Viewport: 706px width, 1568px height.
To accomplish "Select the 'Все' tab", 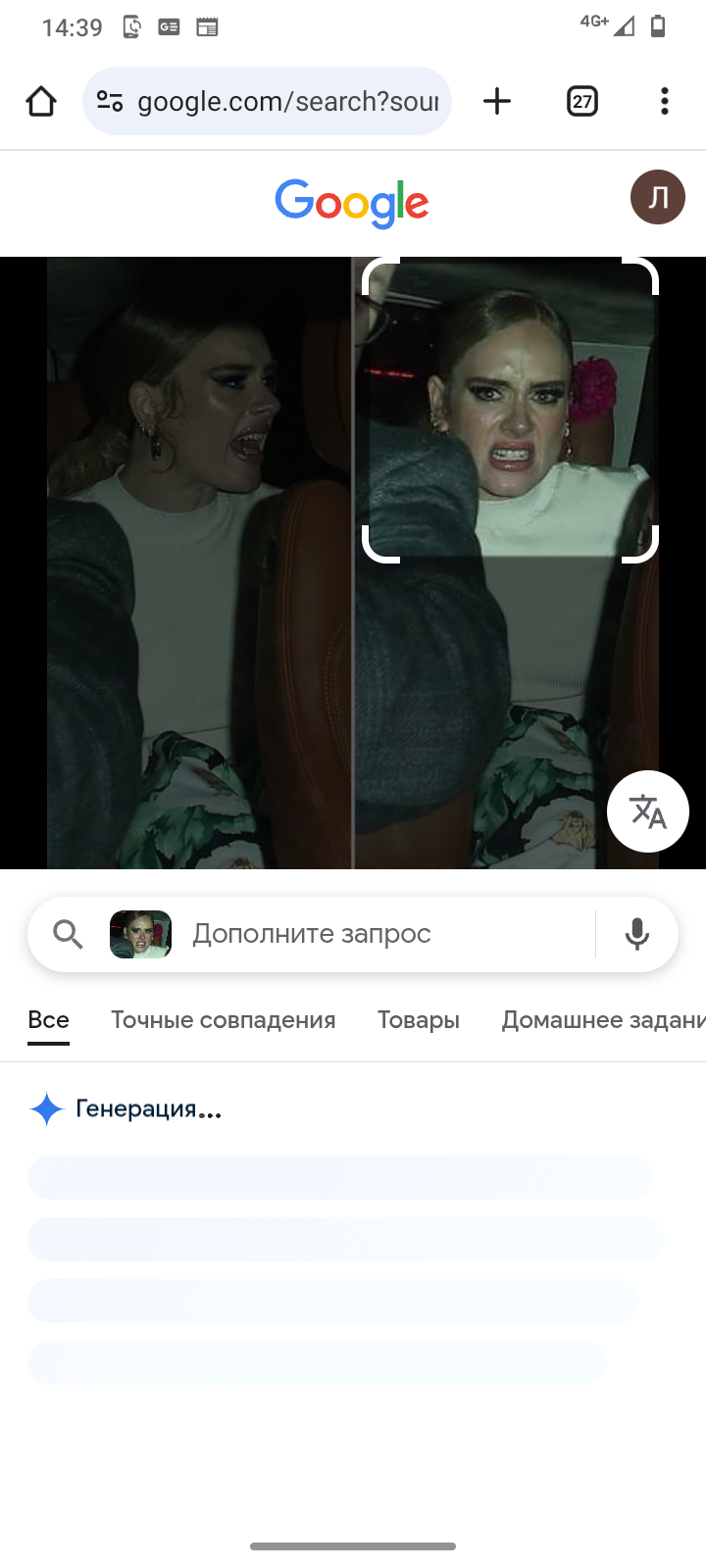I will click(48, 1020).
